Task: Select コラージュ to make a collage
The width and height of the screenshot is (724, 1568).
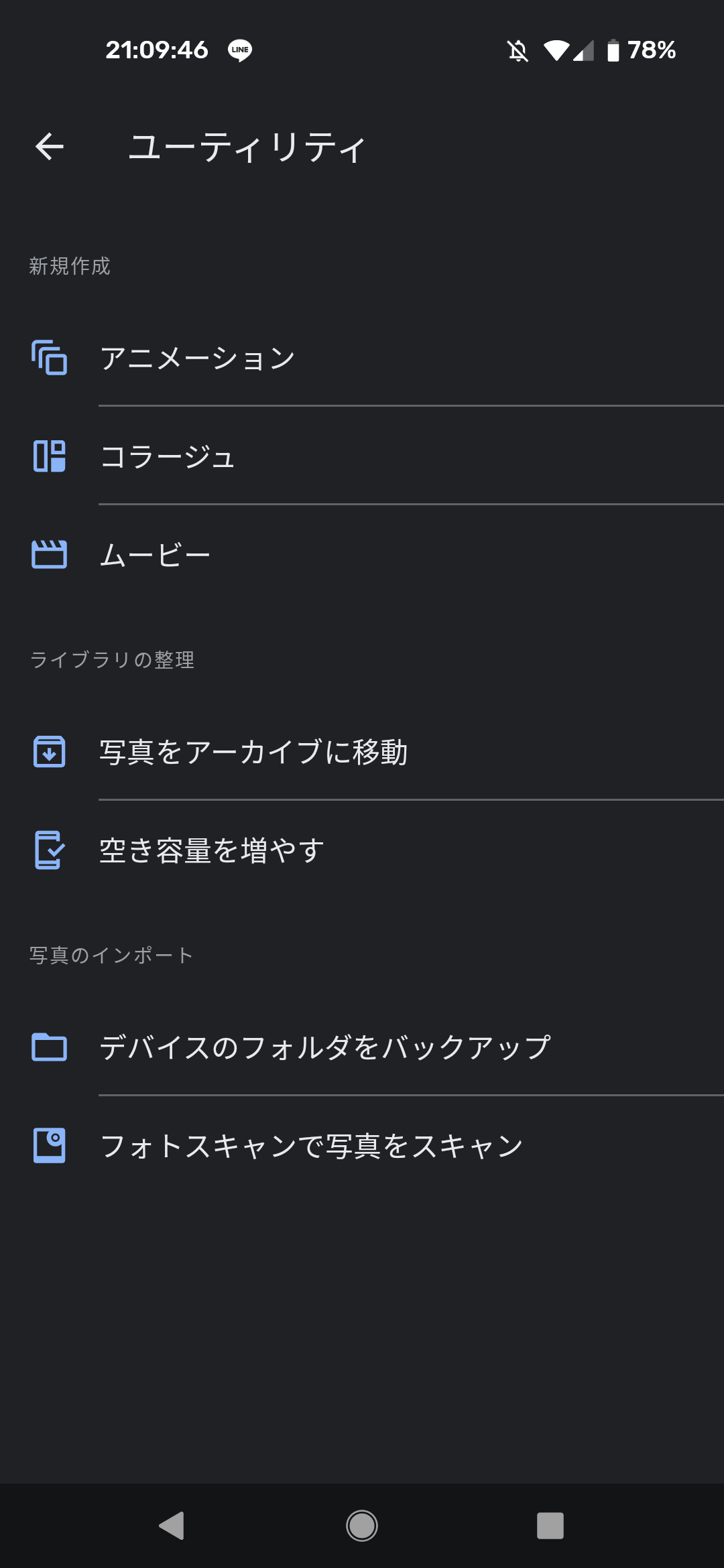Action: (x=168, y=456)
